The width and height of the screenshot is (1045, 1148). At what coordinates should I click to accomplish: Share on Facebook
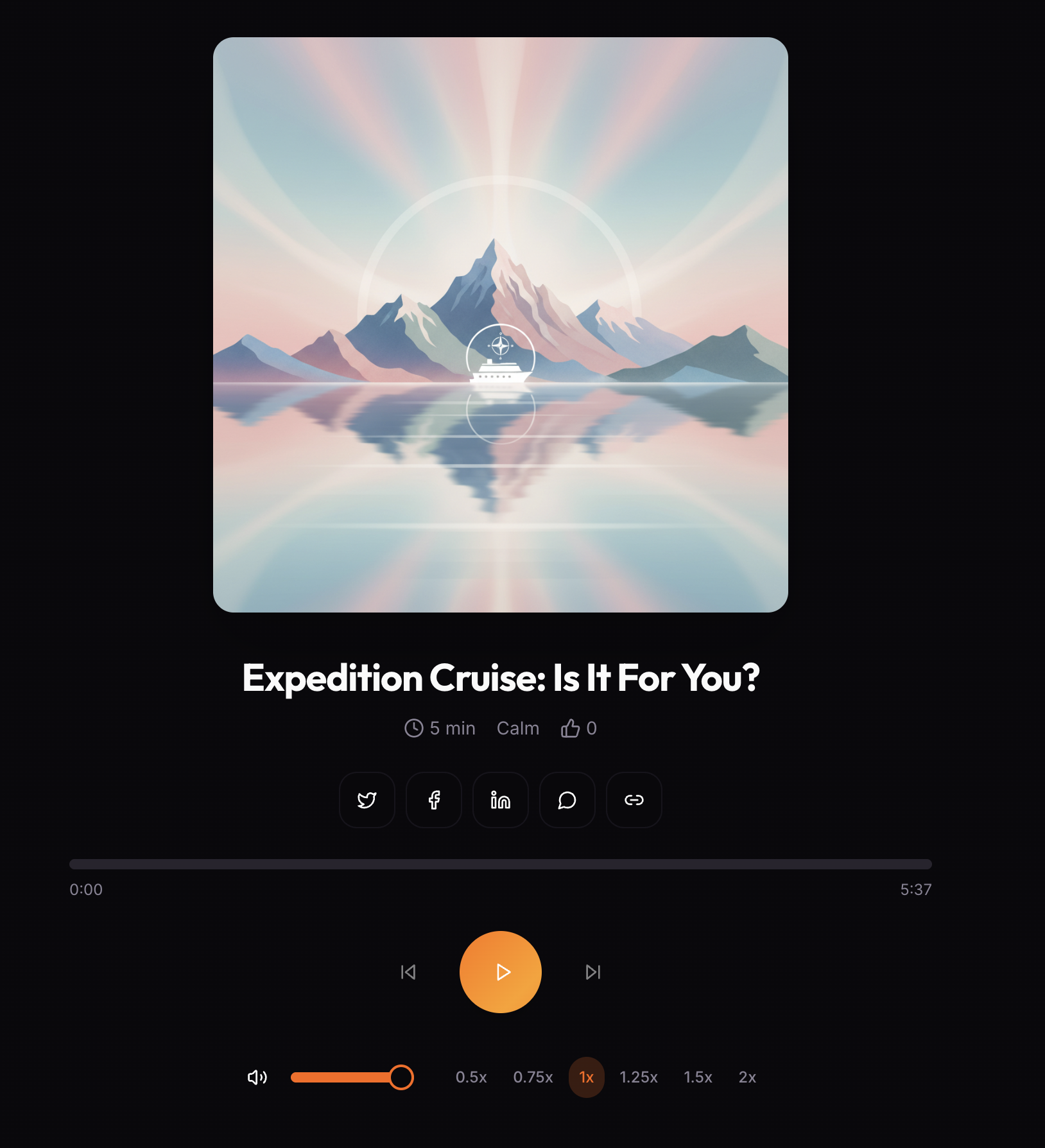click(434, 799)
